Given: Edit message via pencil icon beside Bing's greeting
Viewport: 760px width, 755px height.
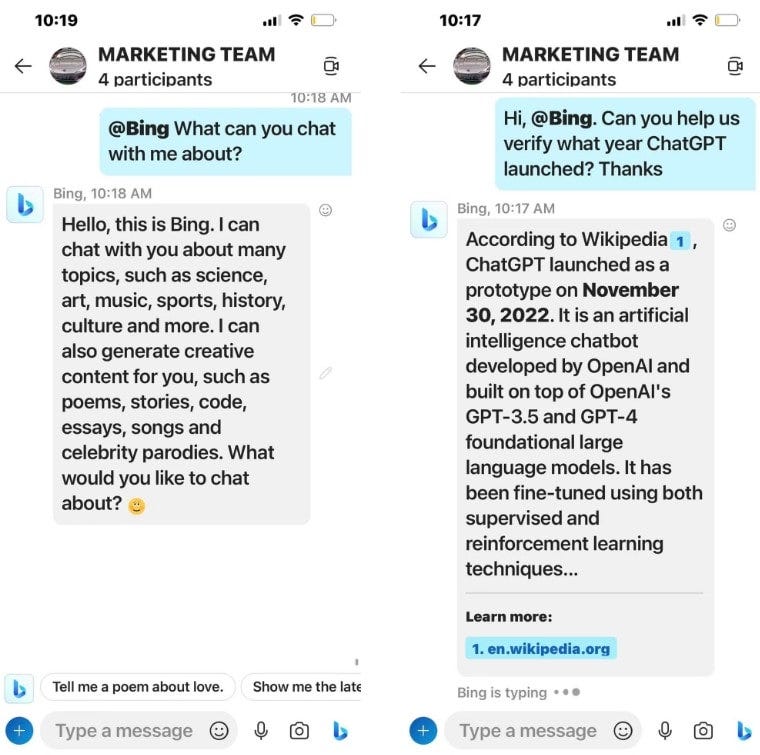Looking at the screenshot, I should 325,373.
